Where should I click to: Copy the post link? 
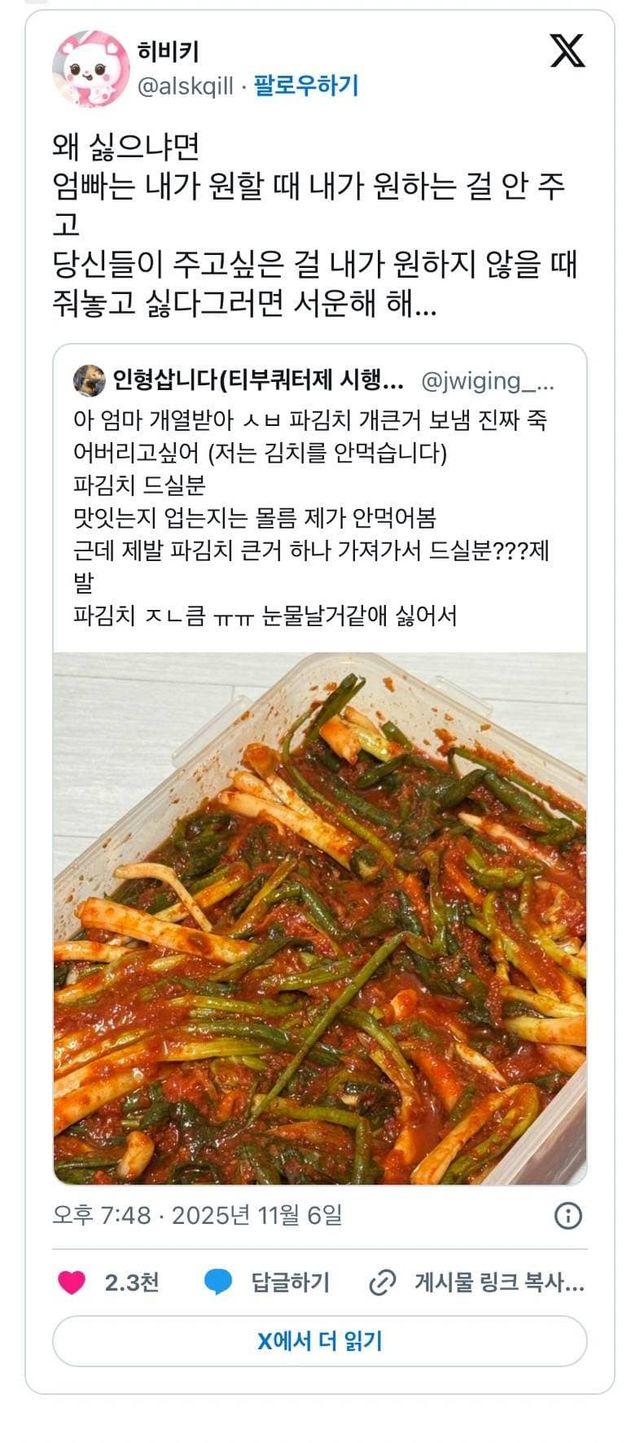477,1282
